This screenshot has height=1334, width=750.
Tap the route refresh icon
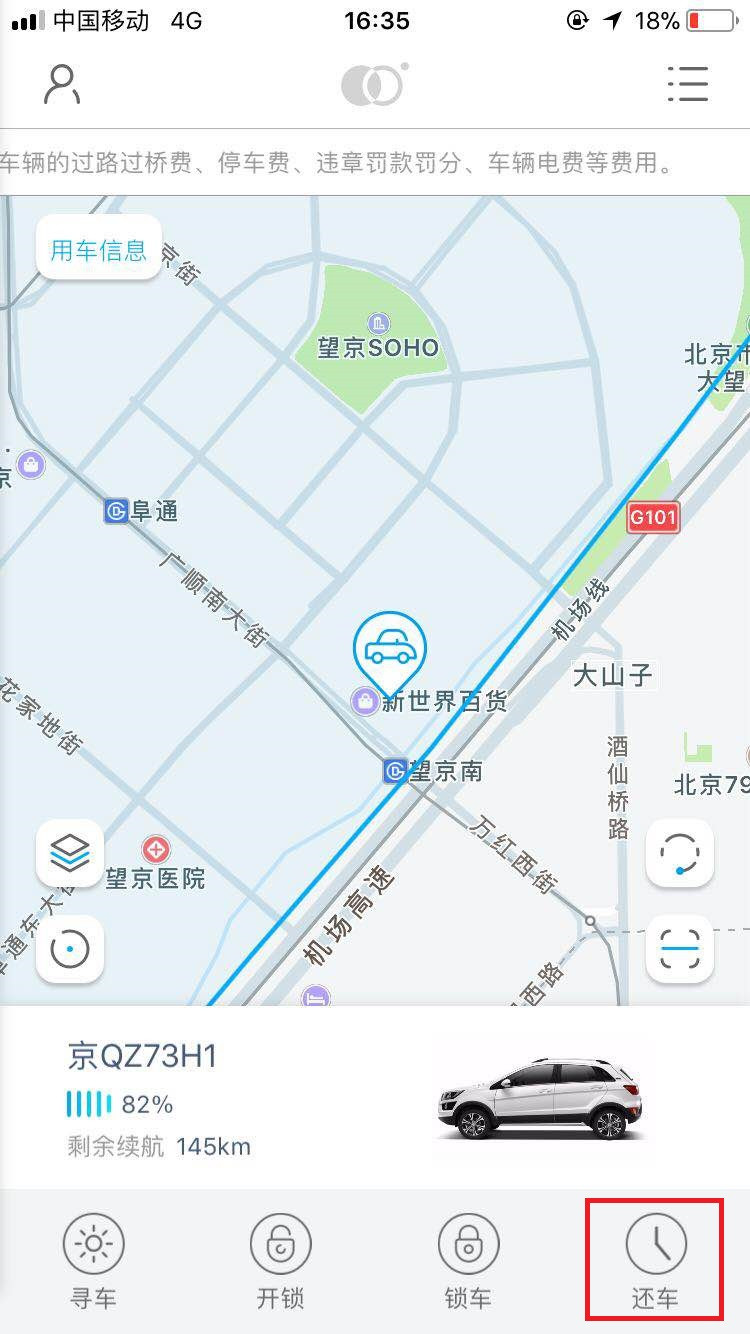click(680, 853)
